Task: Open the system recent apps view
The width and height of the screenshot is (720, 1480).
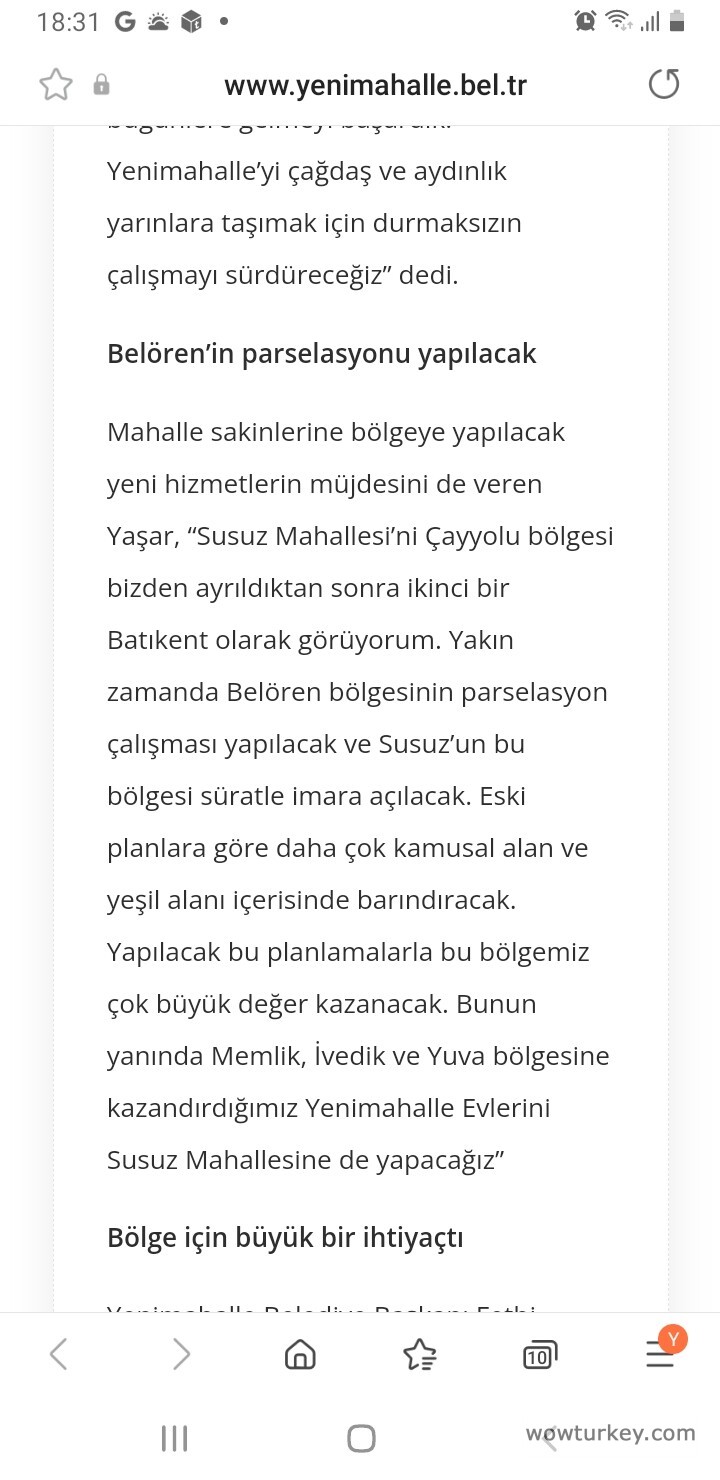Action: click(175, 1438)
